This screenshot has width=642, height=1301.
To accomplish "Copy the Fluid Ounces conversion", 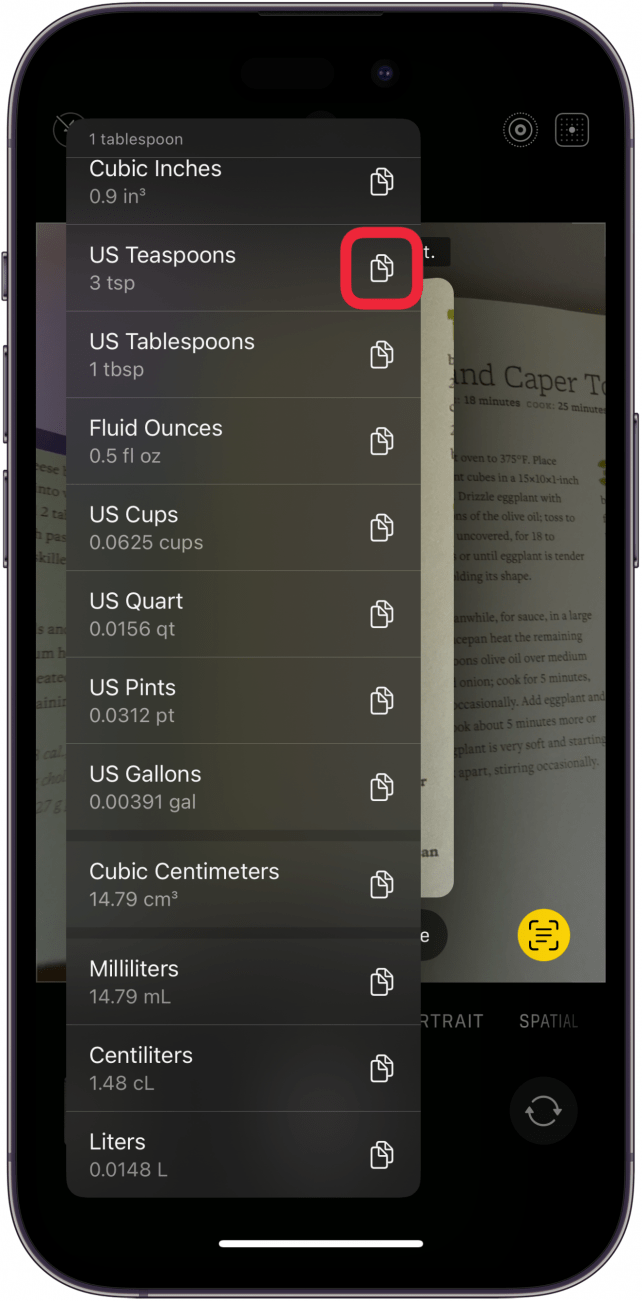I will click(381, 441).
